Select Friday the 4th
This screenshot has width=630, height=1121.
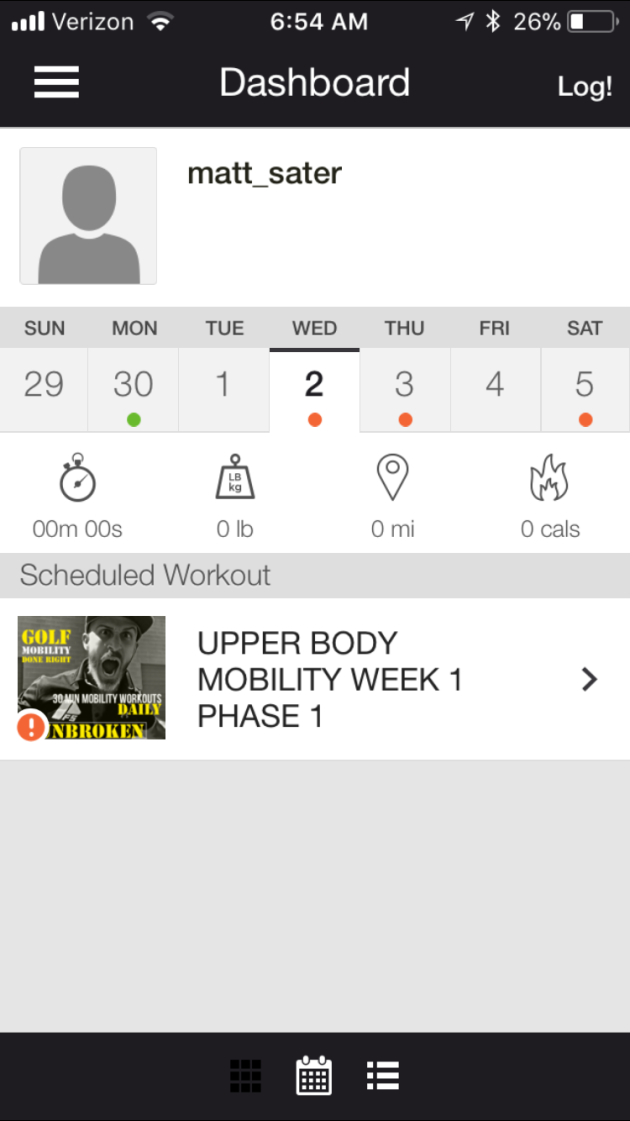point(495,389)
